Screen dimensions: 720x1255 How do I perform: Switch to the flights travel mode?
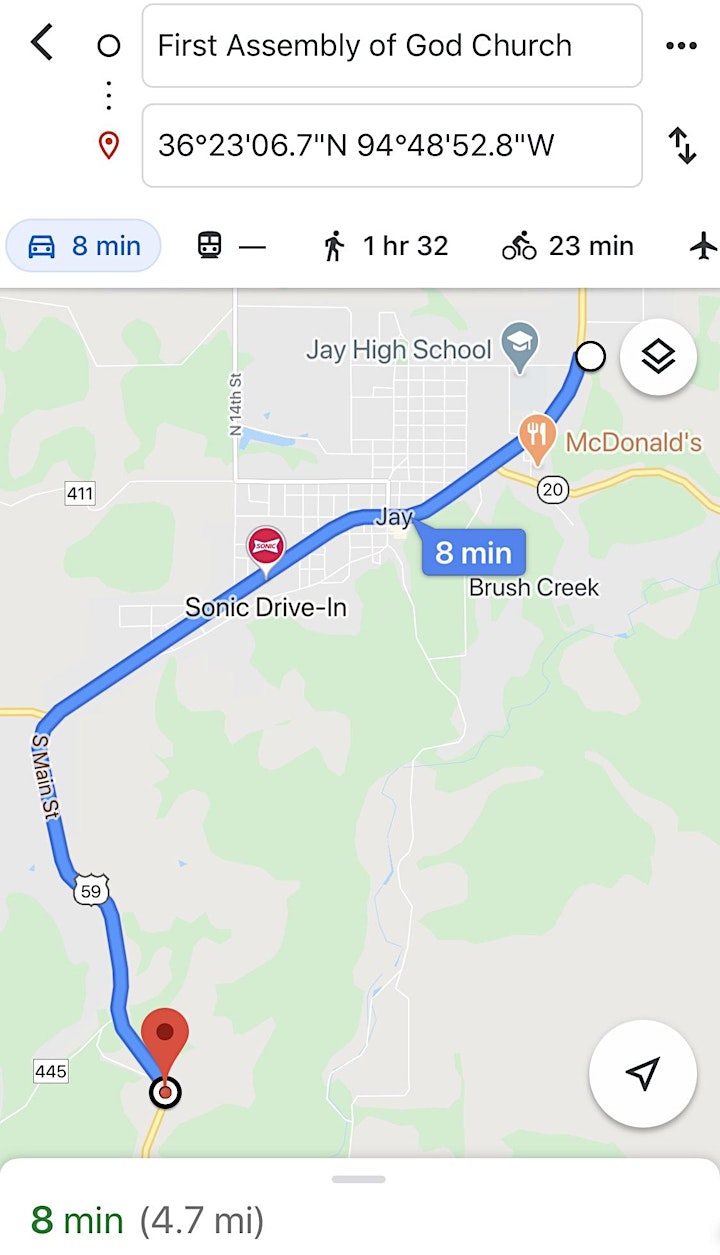click(704, 246)
